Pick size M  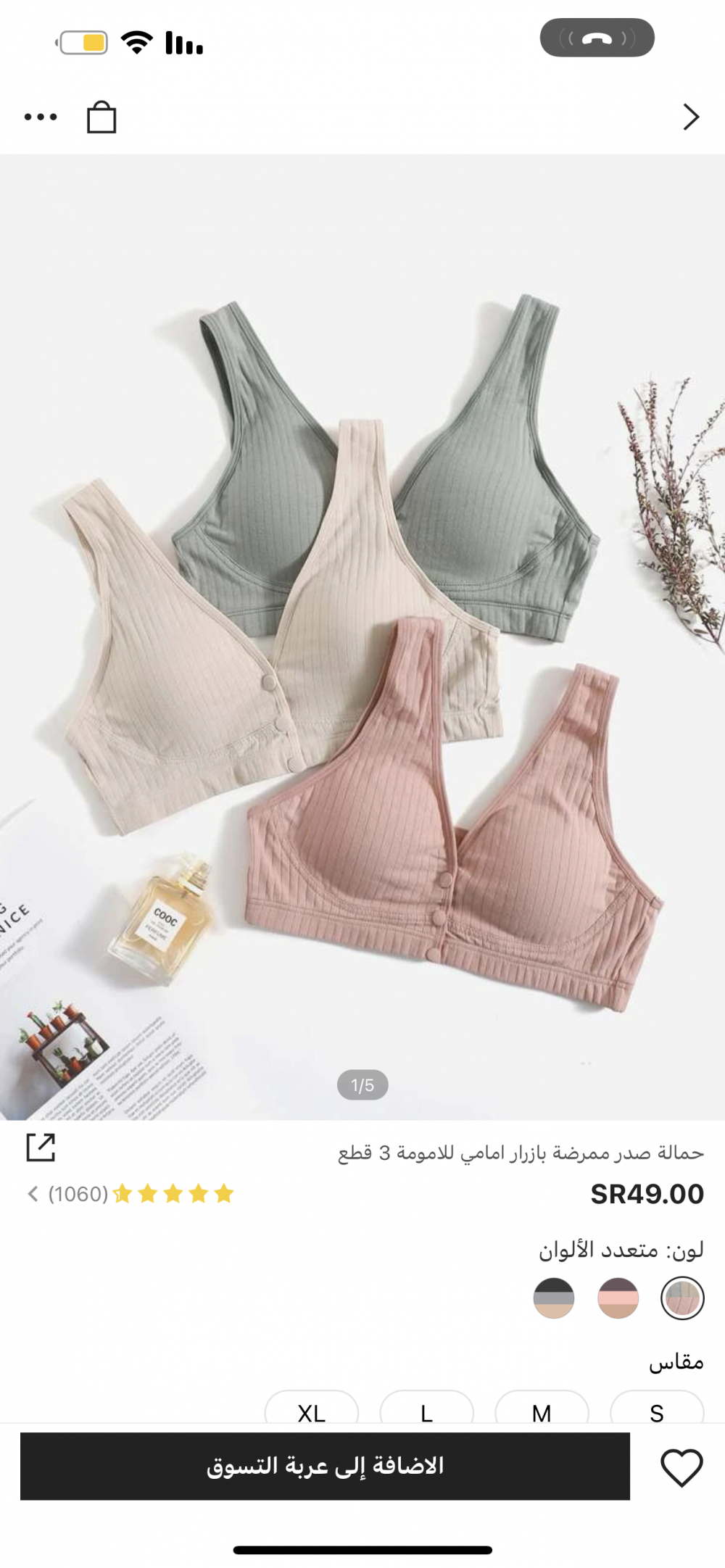(x=542, y=1411)
